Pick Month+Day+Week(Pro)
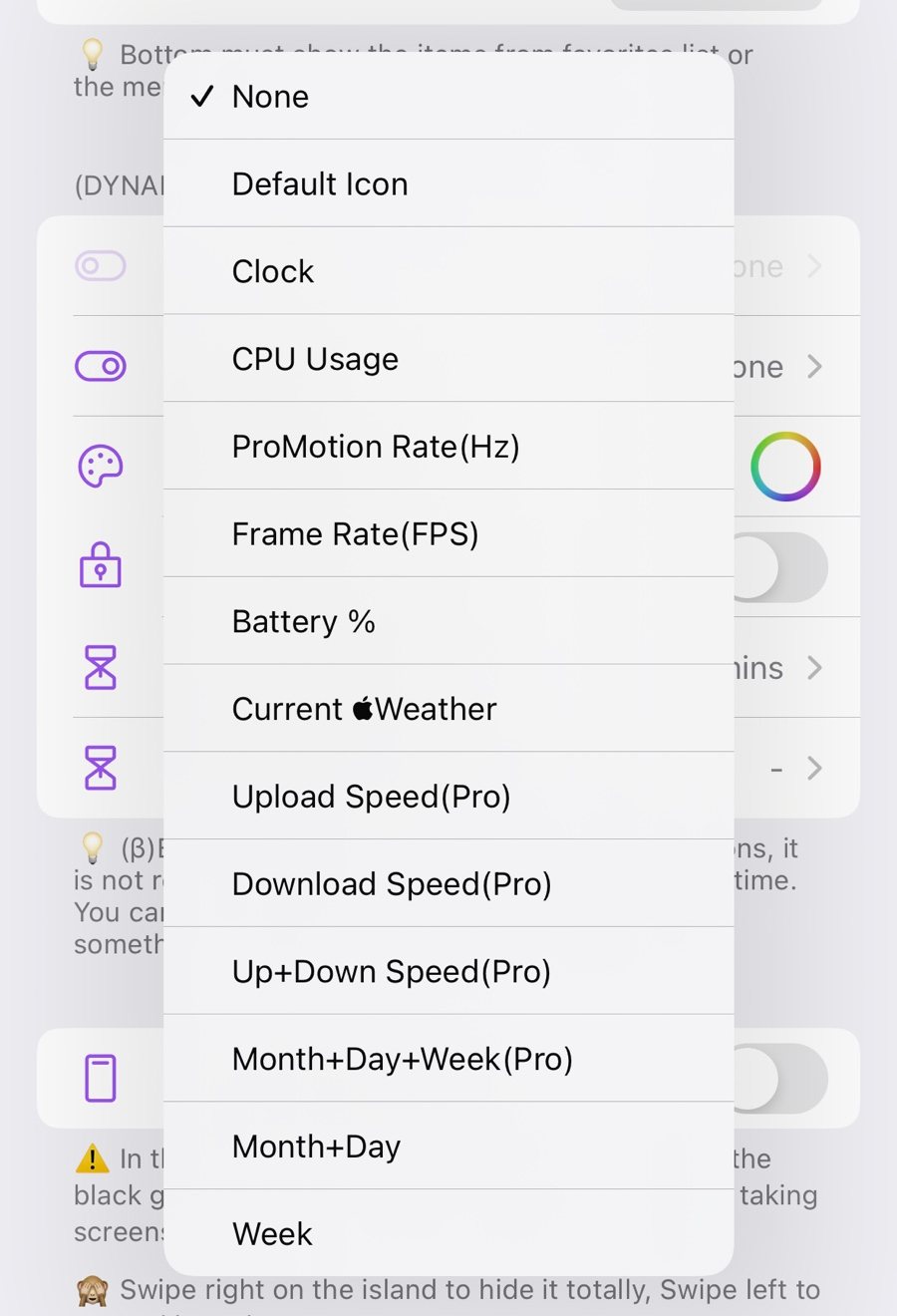Image resolution: width=897 pixels, height=1316 pixels. (448, 1059)
